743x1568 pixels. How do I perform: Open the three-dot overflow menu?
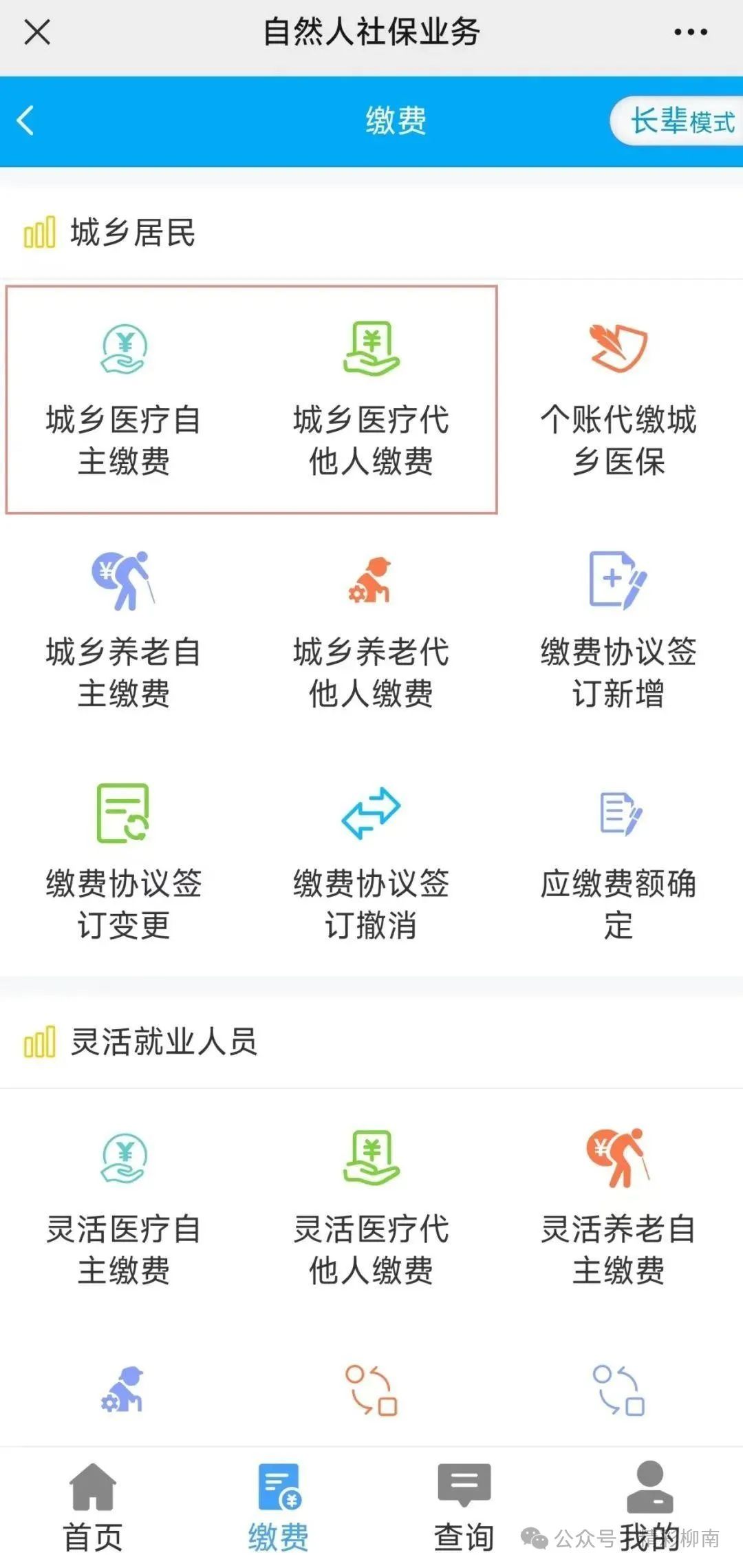(691, 32)
